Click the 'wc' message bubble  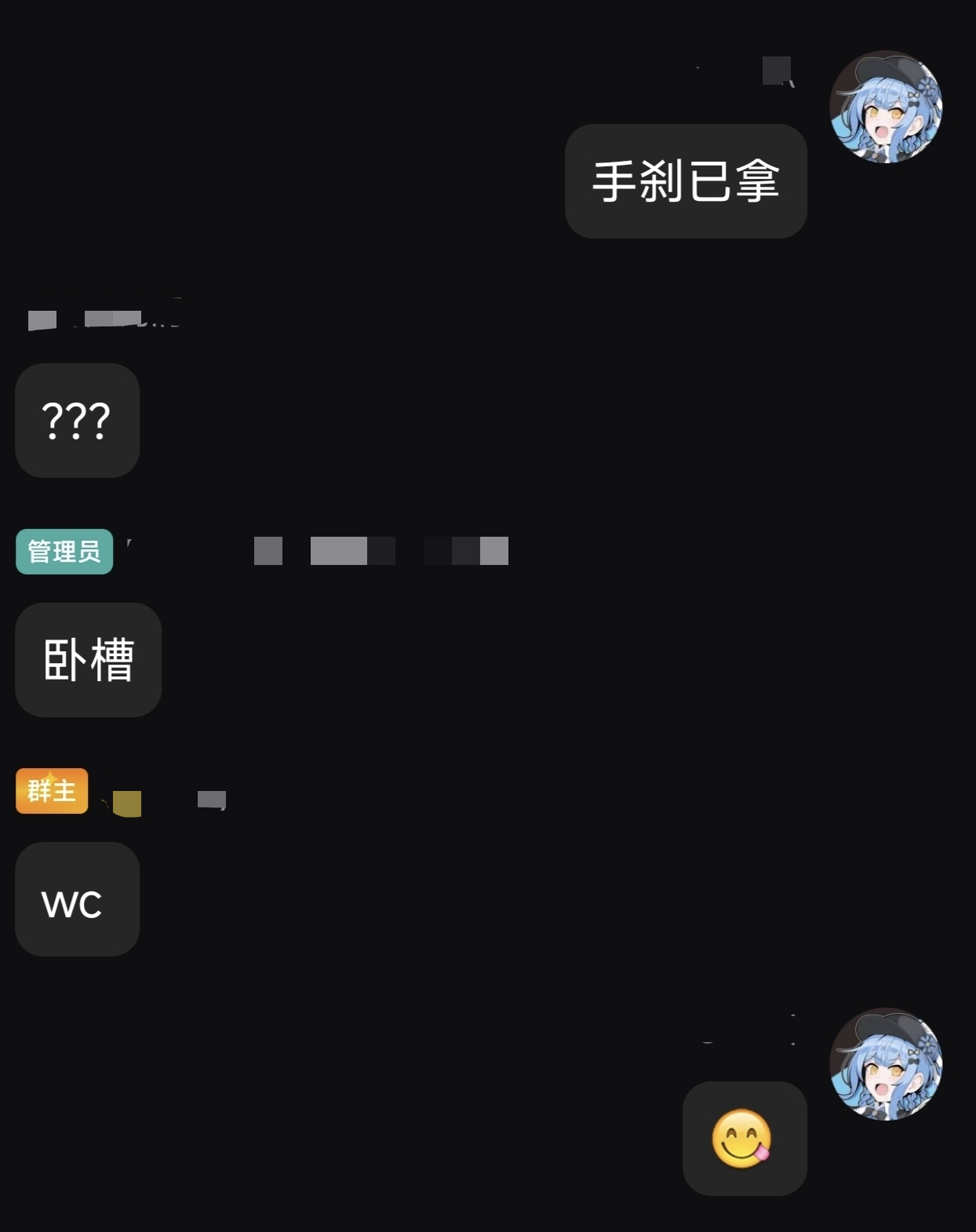tap(77, 900)
